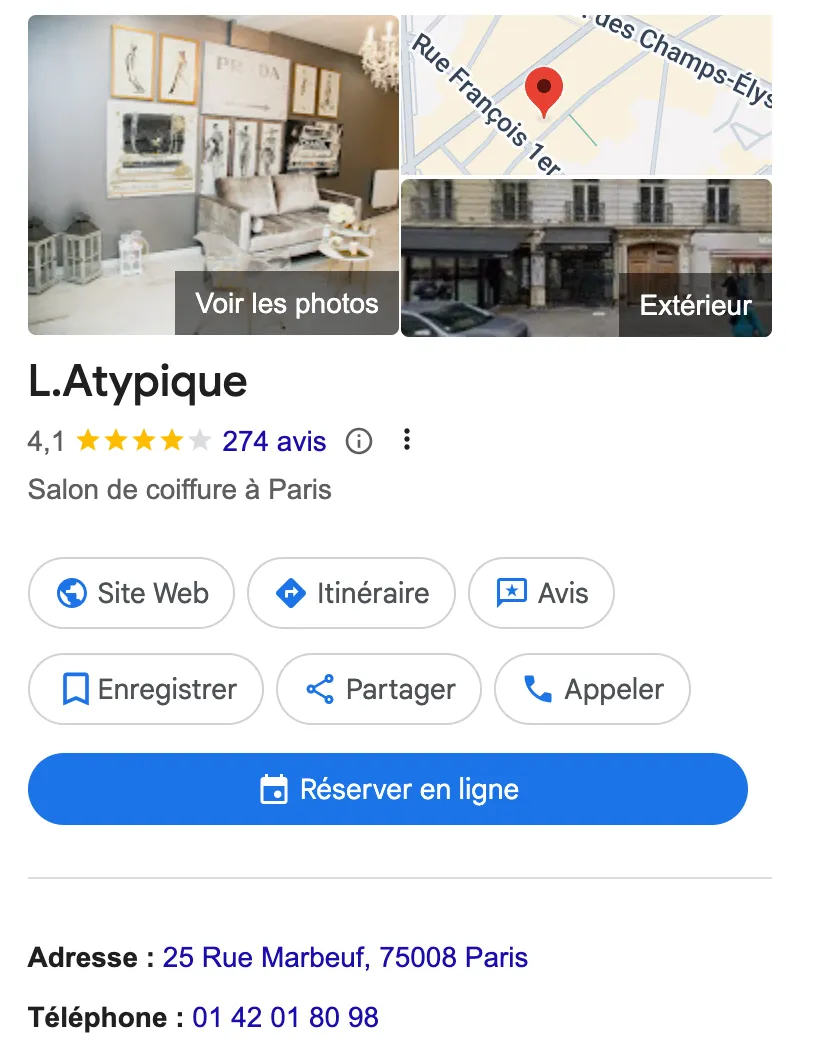Tap the Avis chip to write a review
Screen dimensions: 818x1044
click(541, 593)
